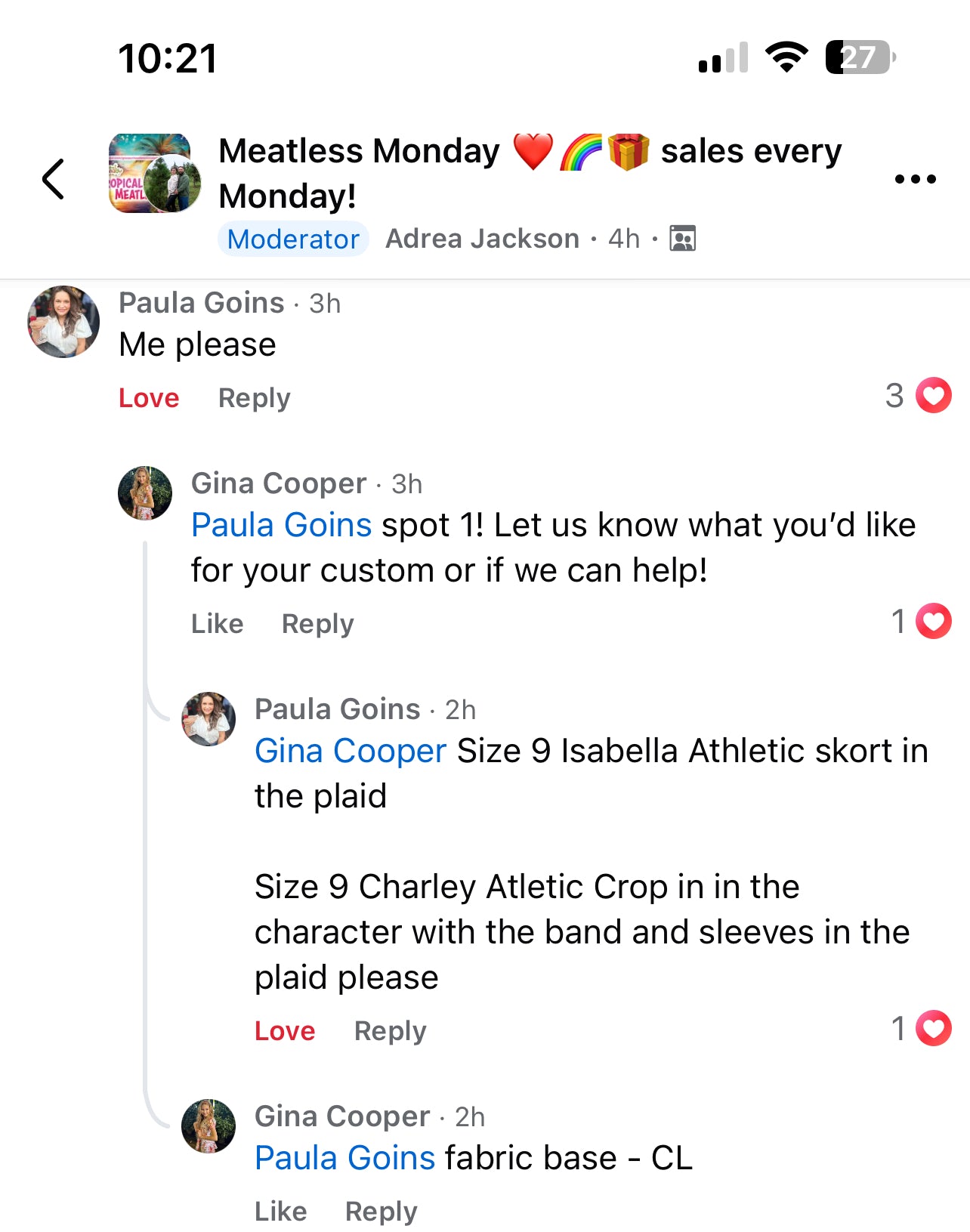The image size is (970, 1232).
Task: Like Gina Cooper's "spot 1" reply
Action: 217,623
